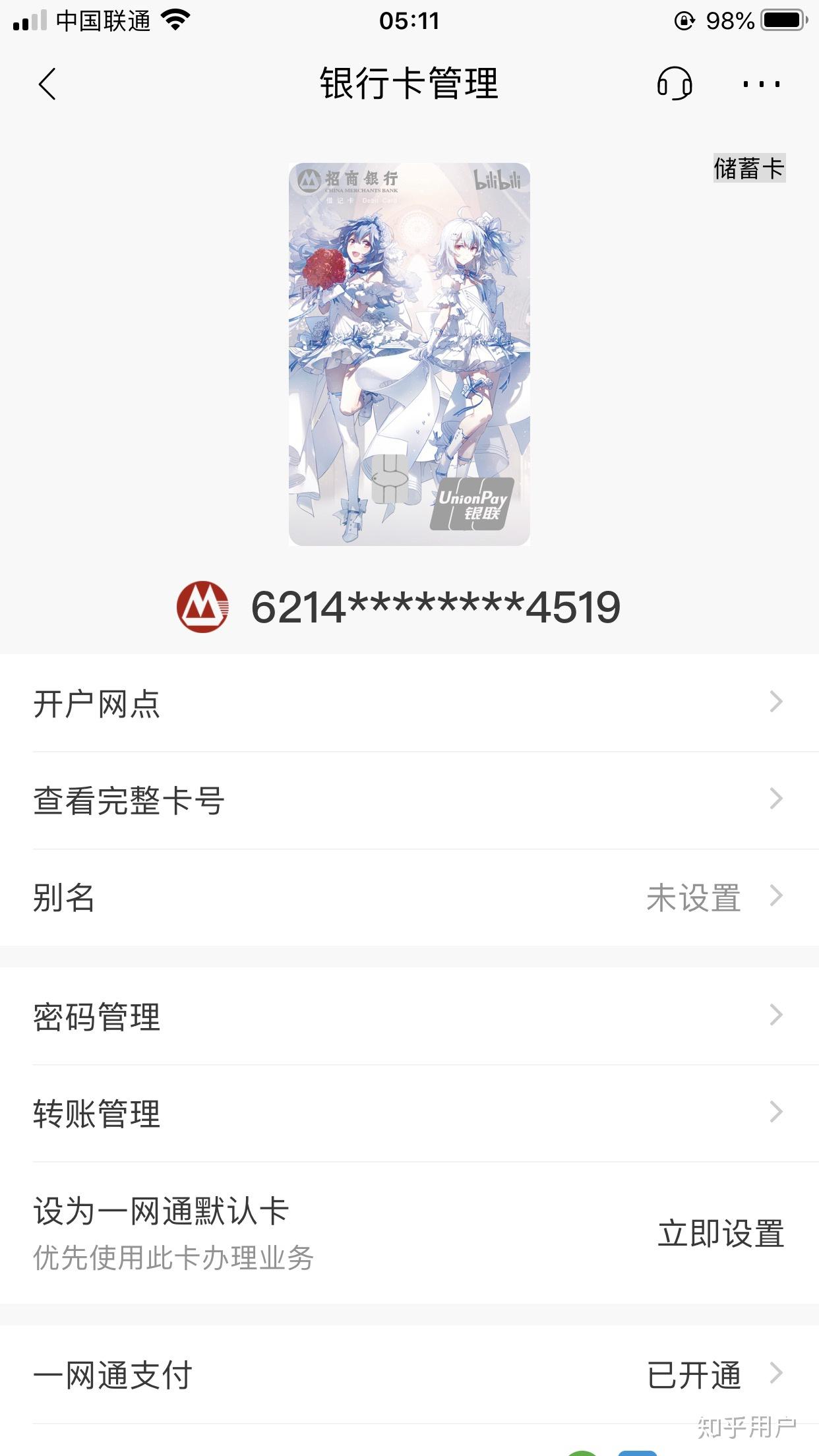Go back from 银行卡管理 page
819x1456 pixels.
tap(47, 84)
